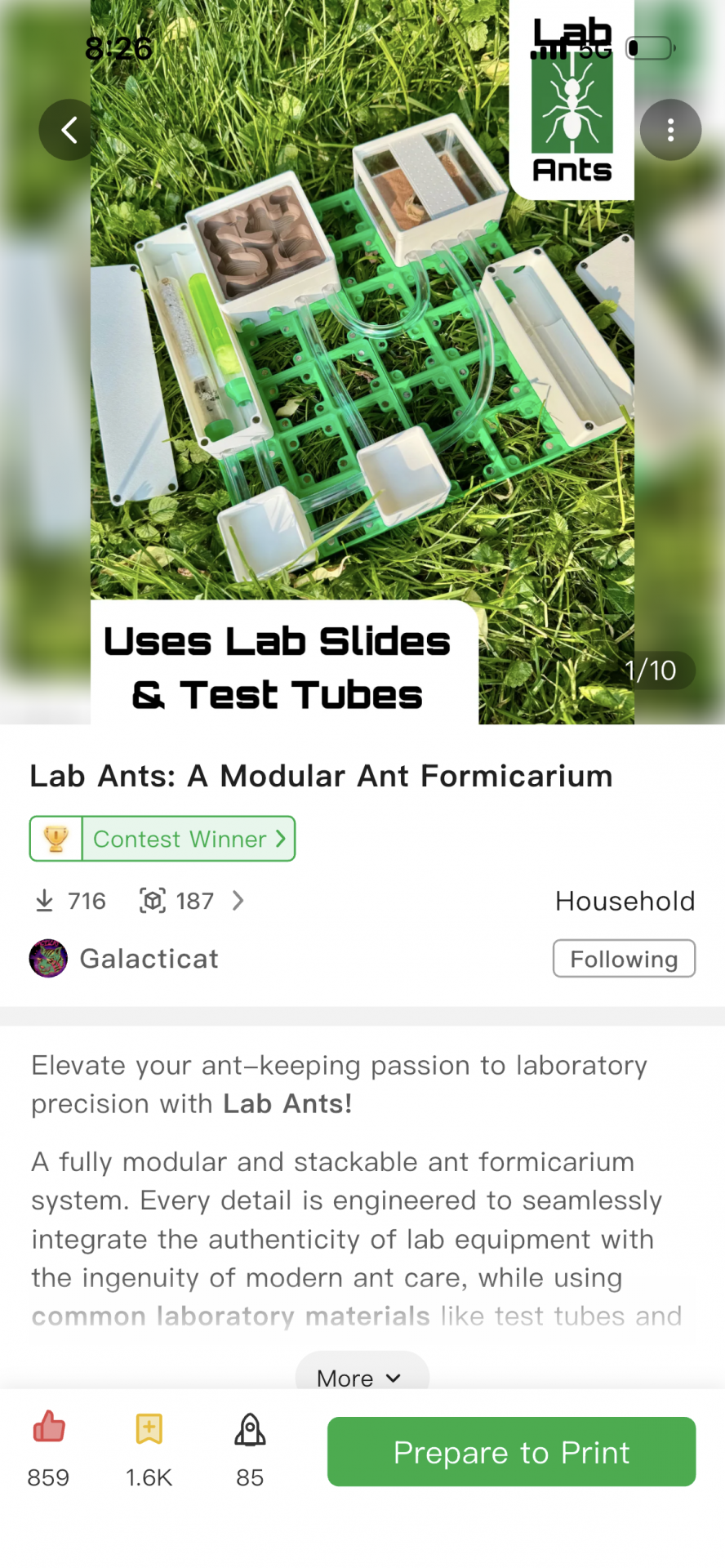Open the Household category
Viewport: 725px width, 1568px height.
[625, 901]
